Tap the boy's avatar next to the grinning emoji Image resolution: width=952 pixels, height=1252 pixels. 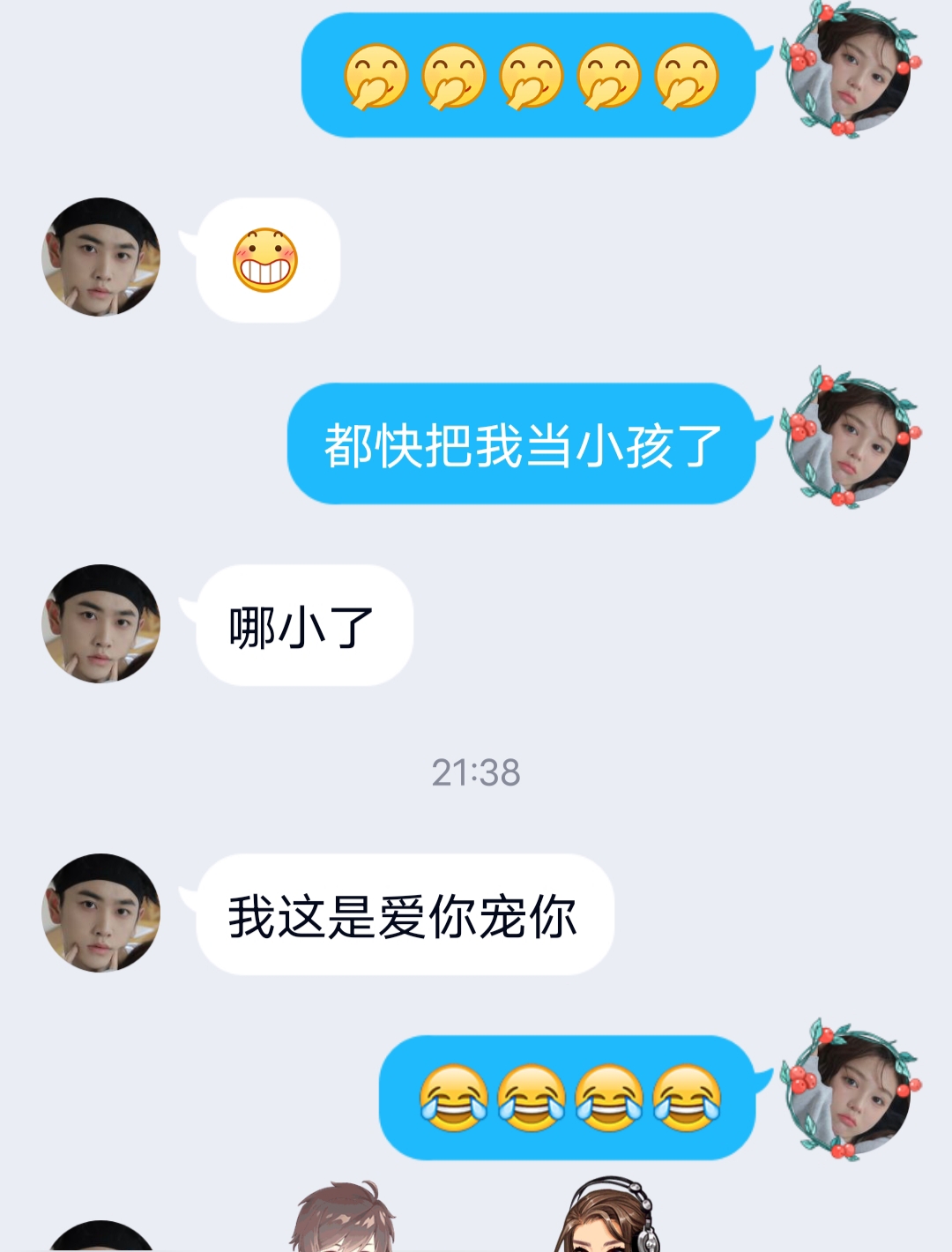[99, 256]
